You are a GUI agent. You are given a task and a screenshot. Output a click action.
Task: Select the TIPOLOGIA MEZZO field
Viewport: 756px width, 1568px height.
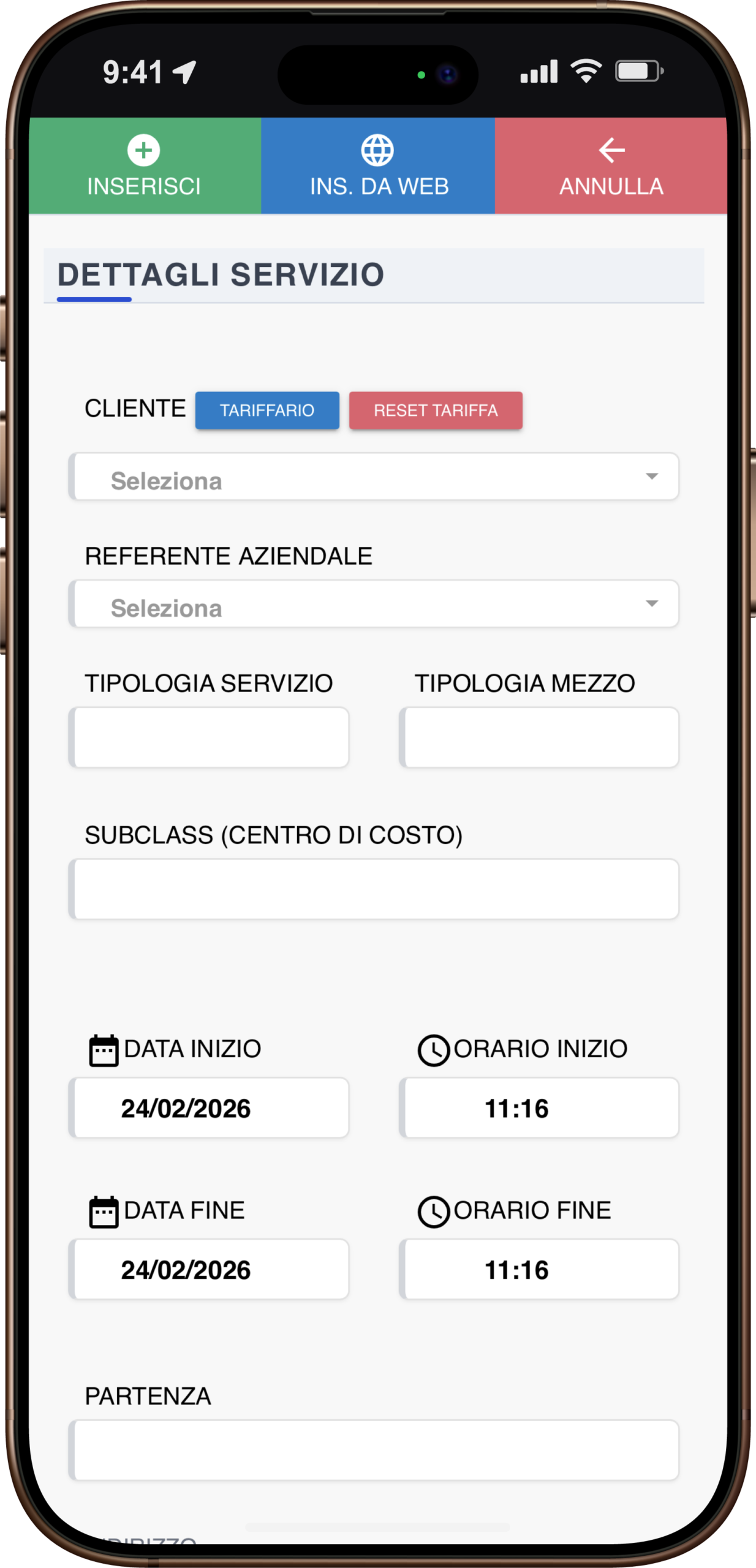pos(539,737)
